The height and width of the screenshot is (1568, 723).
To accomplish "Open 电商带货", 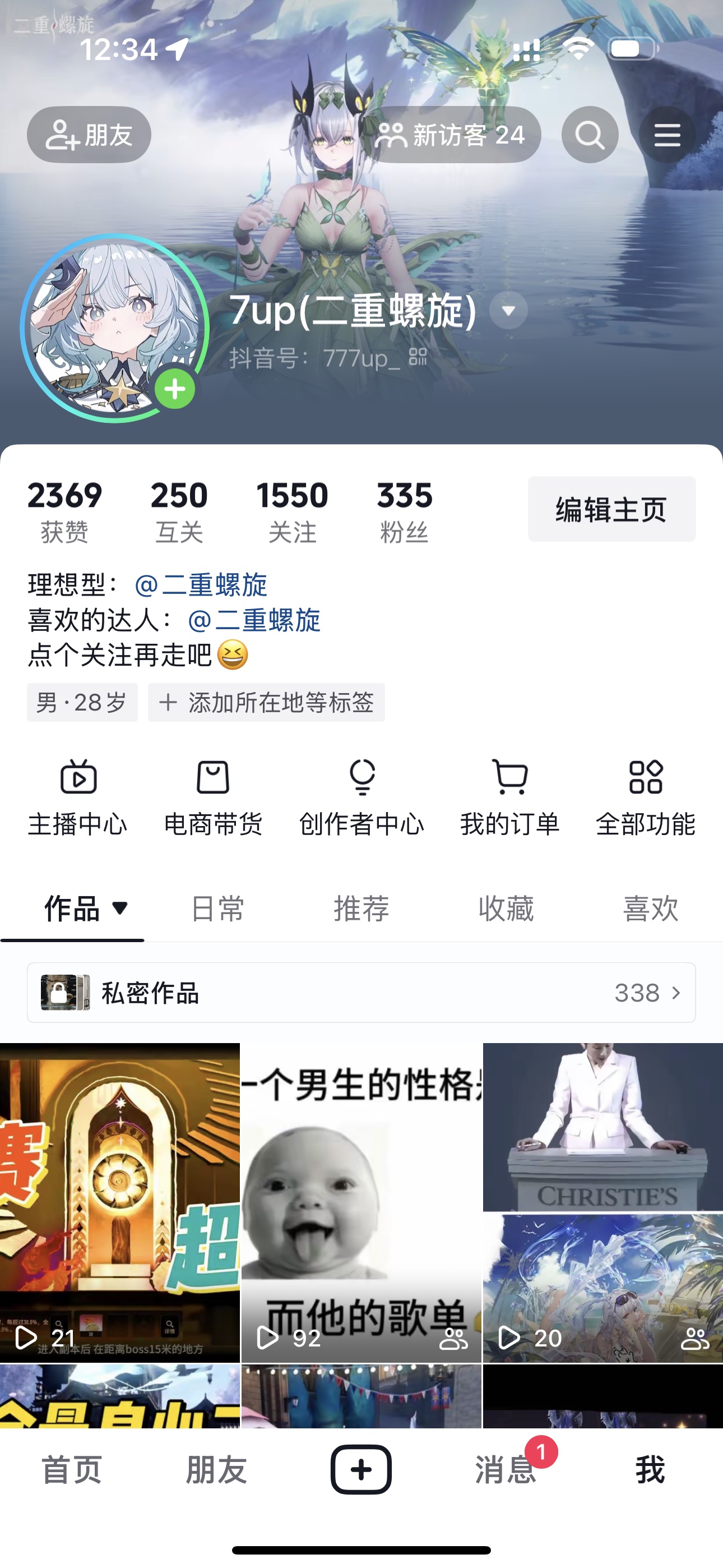I will click(x=213, y=797).
